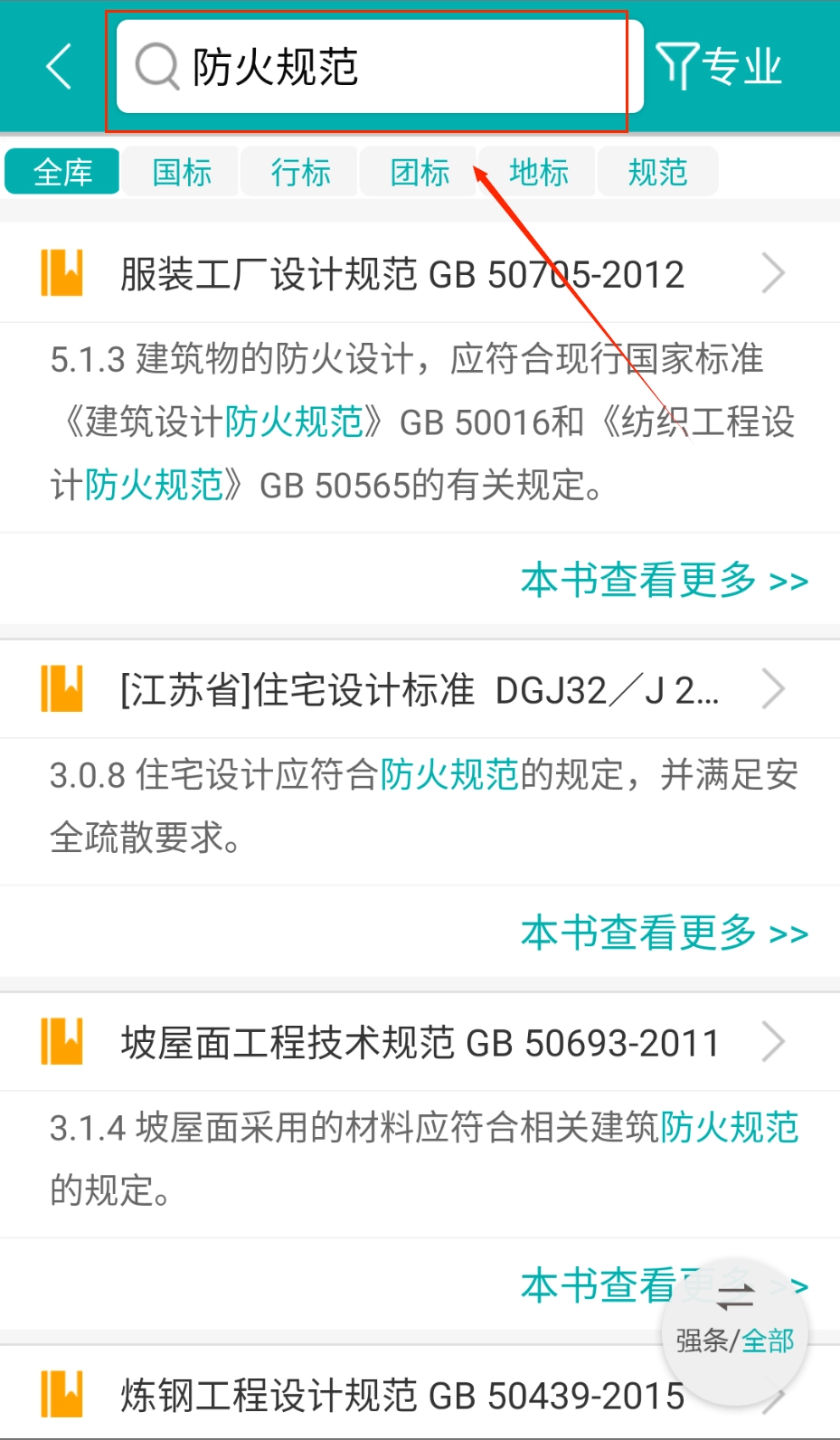Open clause 3.1.4 坡屋面 result
This screenshot has width=840, height=1440.
point(420,1159)
